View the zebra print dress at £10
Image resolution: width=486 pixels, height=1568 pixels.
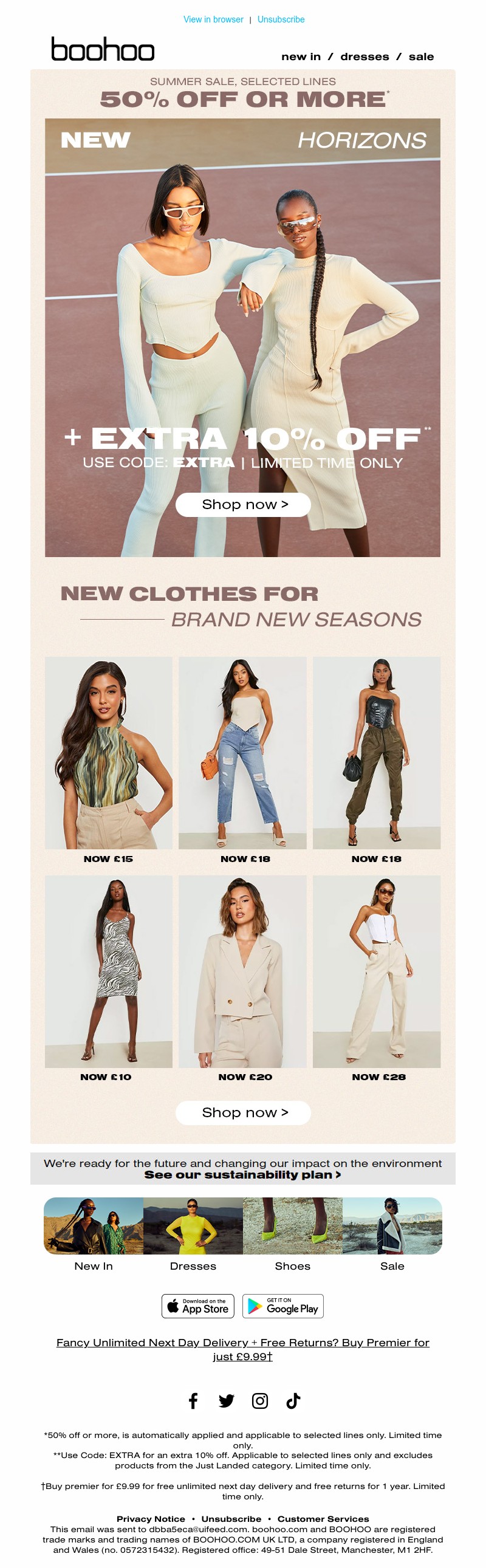(108, 971)
